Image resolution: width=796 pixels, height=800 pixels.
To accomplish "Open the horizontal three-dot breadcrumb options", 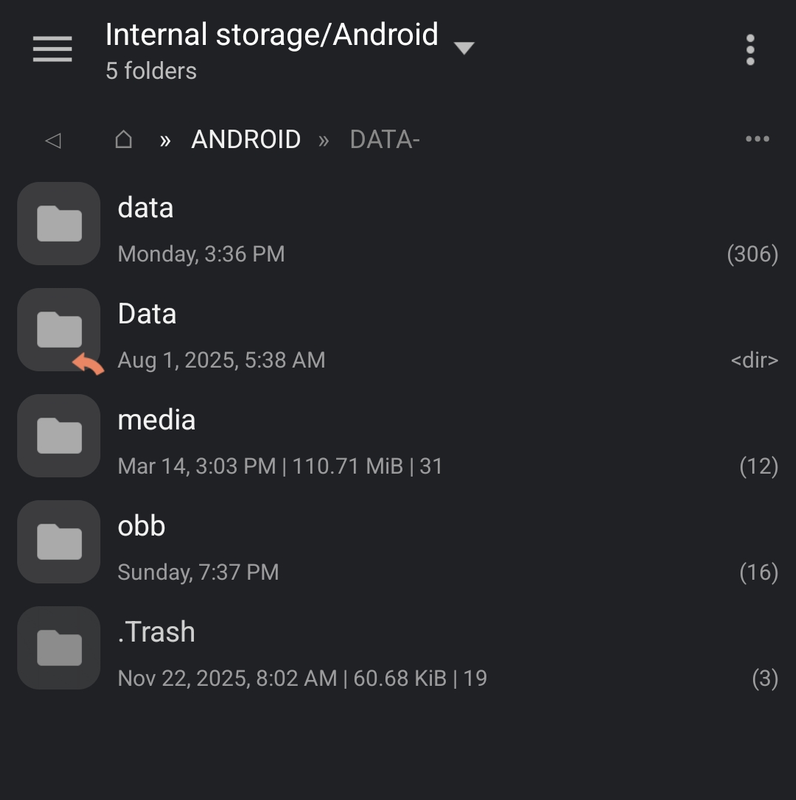I will tap(757, 139).
